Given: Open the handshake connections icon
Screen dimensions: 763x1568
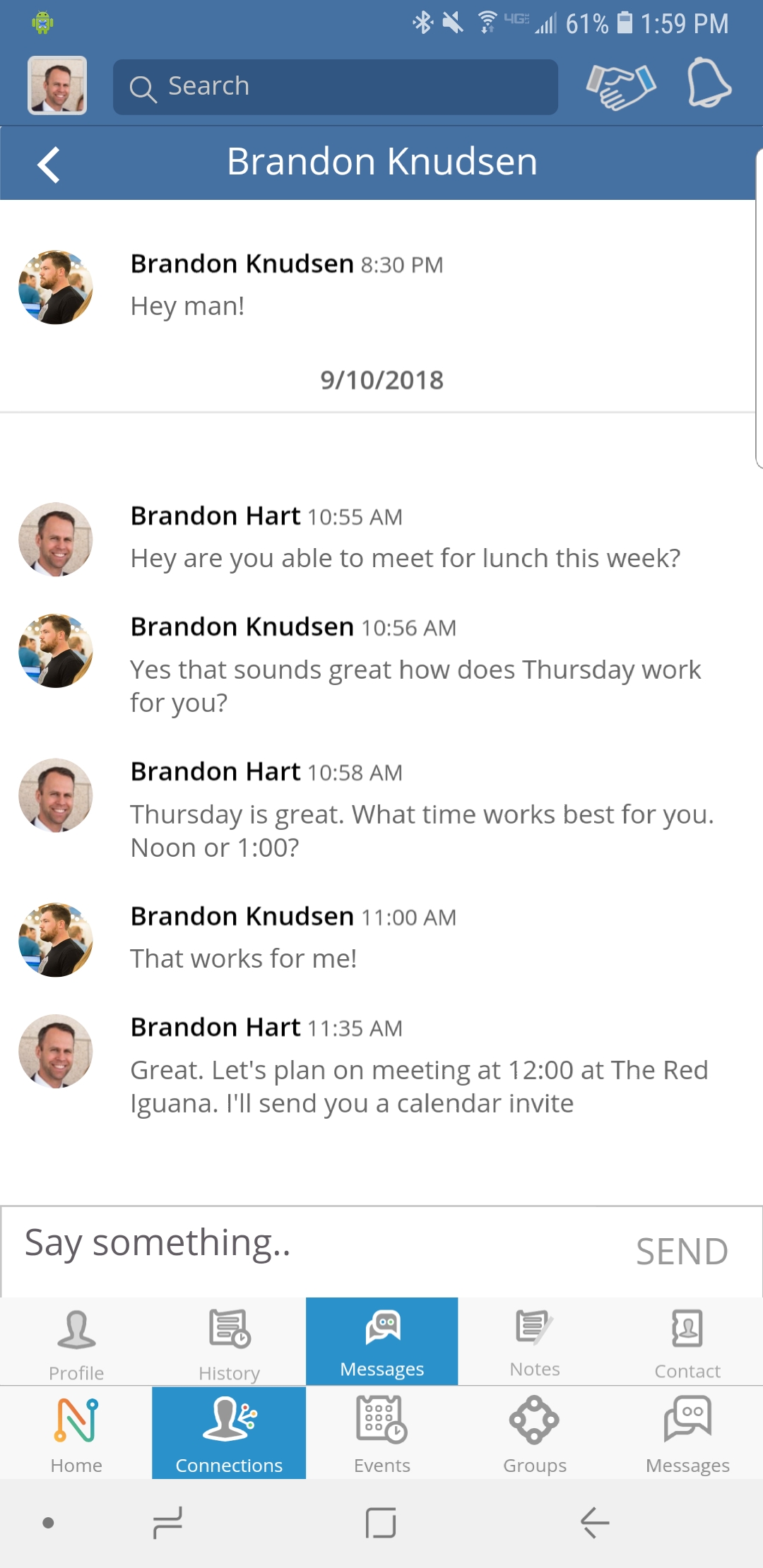Looking at the screenshot, I should pos(620,86).
